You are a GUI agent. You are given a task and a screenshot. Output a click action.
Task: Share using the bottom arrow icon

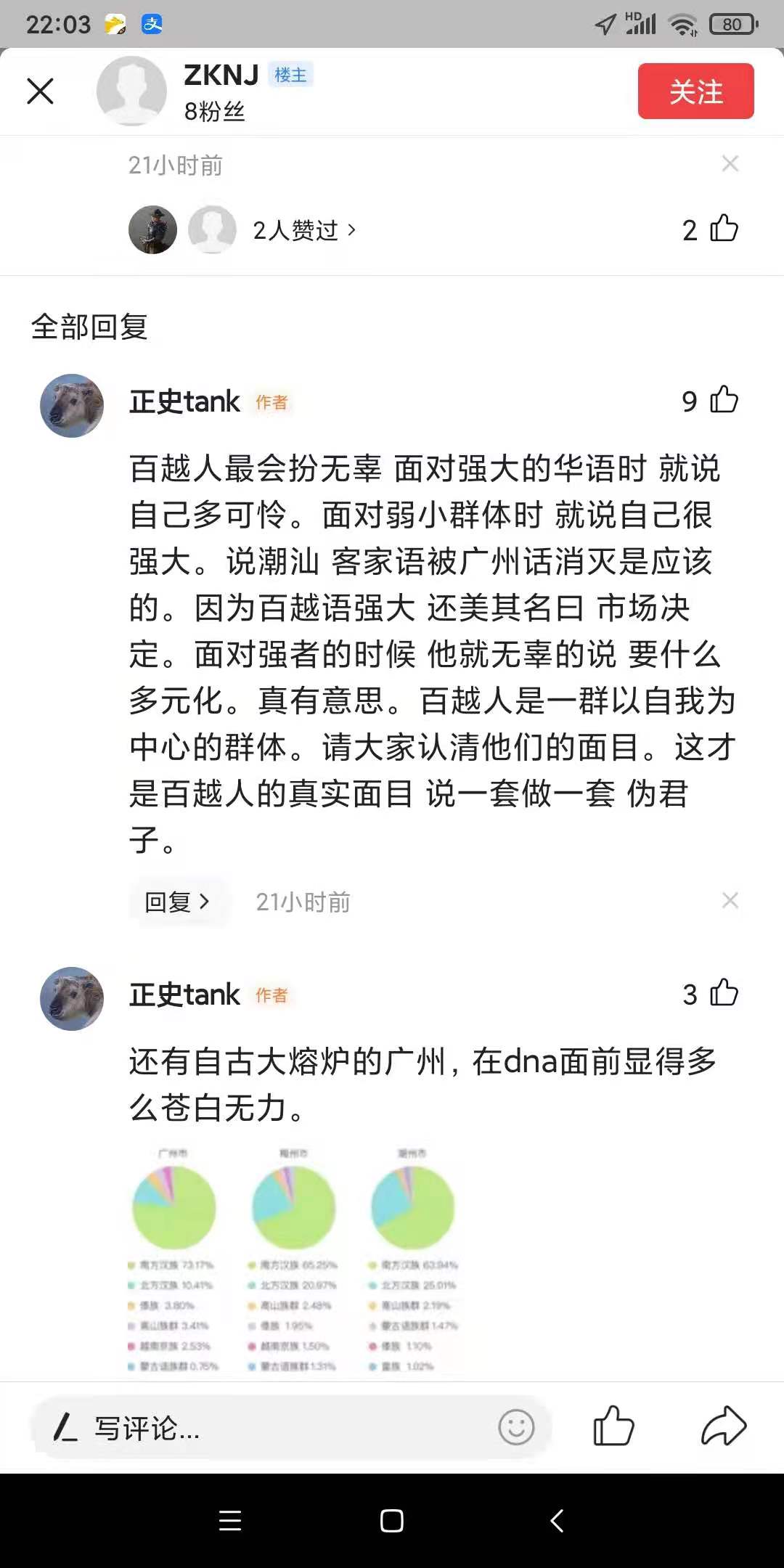(723, 1426)
